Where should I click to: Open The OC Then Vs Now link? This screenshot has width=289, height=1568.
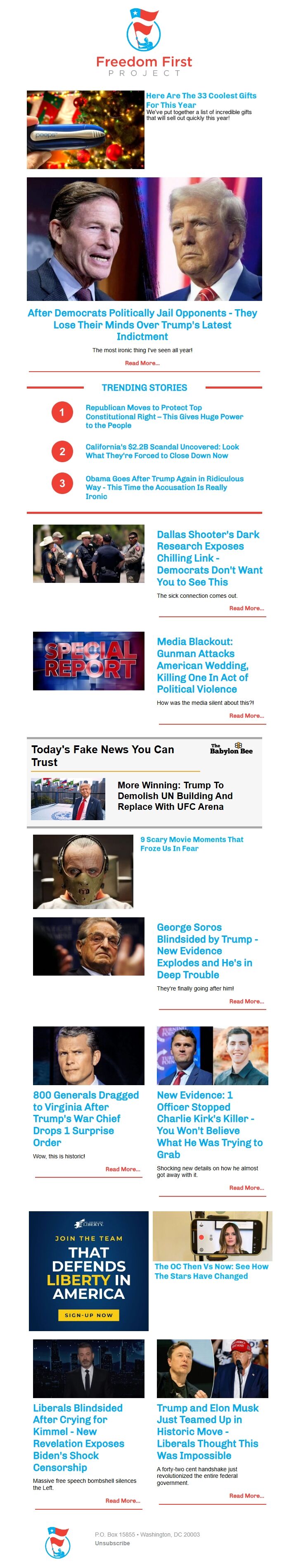211,1271
